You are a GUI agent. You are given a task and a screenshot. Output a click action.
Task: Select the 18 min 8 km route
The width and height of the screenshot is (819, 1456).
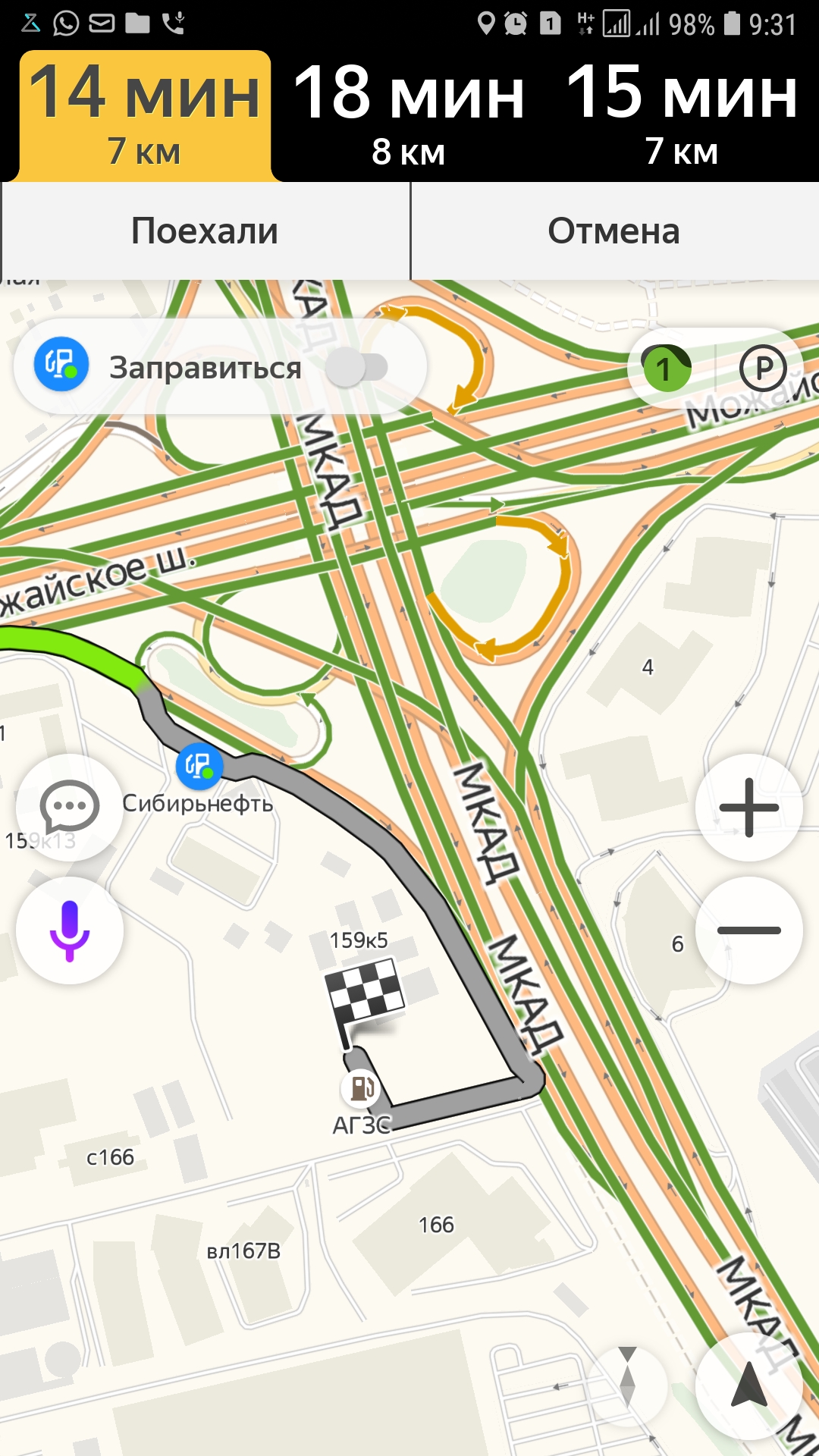click(409, 116)
